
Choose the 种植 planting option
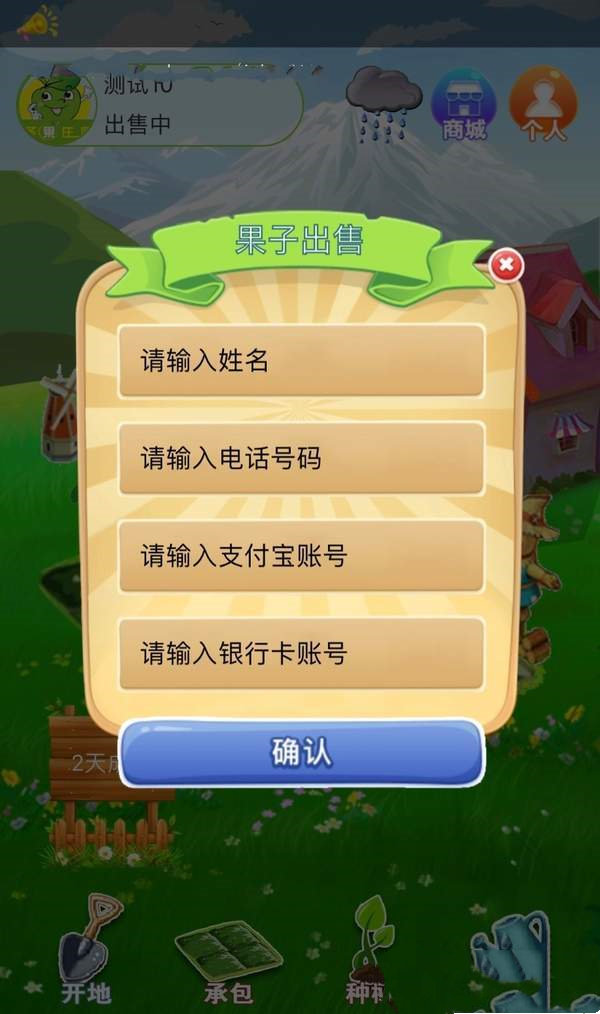[x=370, y=945]
